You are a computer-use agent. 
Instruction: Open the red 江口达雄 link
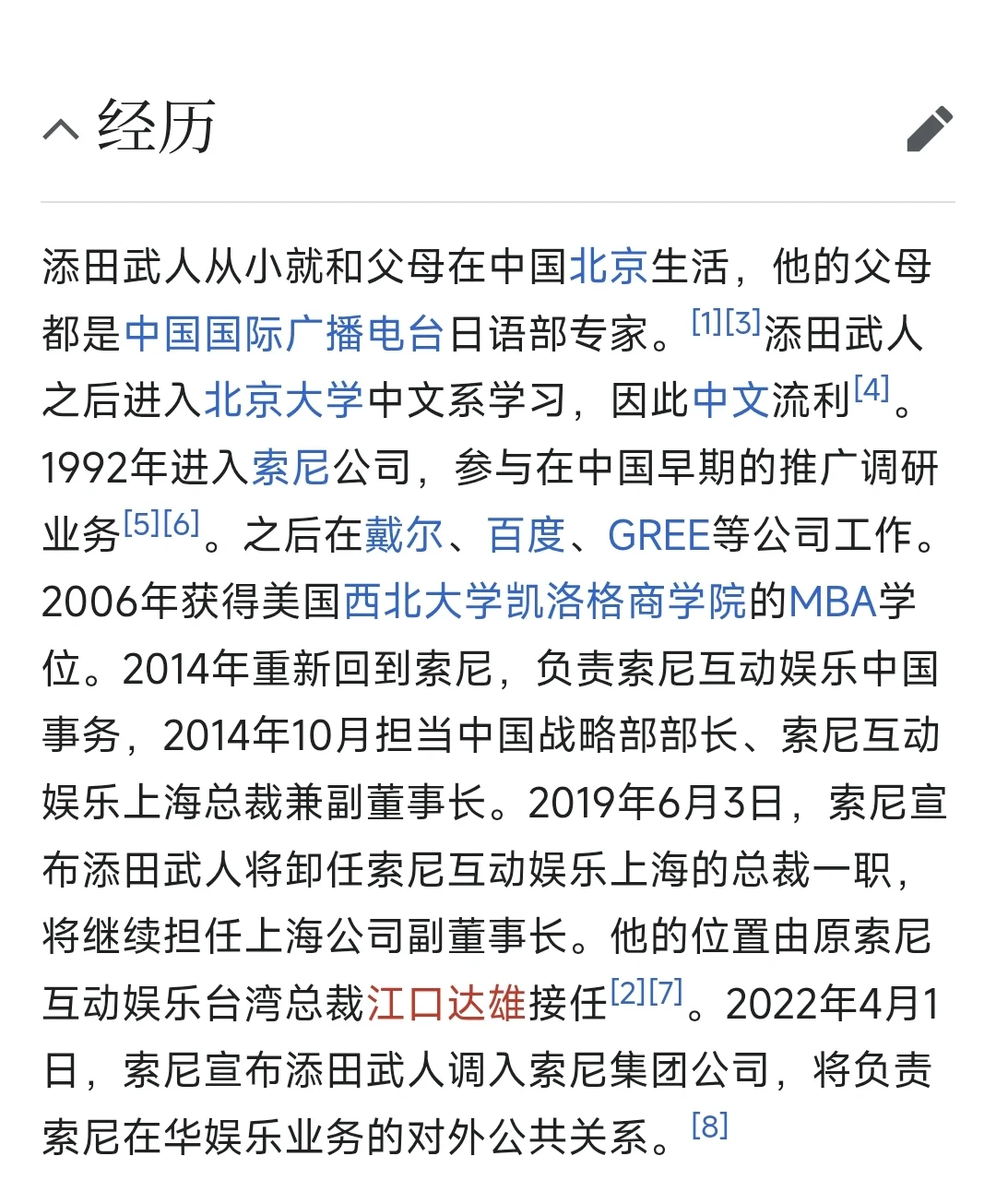click(446, 1004)
